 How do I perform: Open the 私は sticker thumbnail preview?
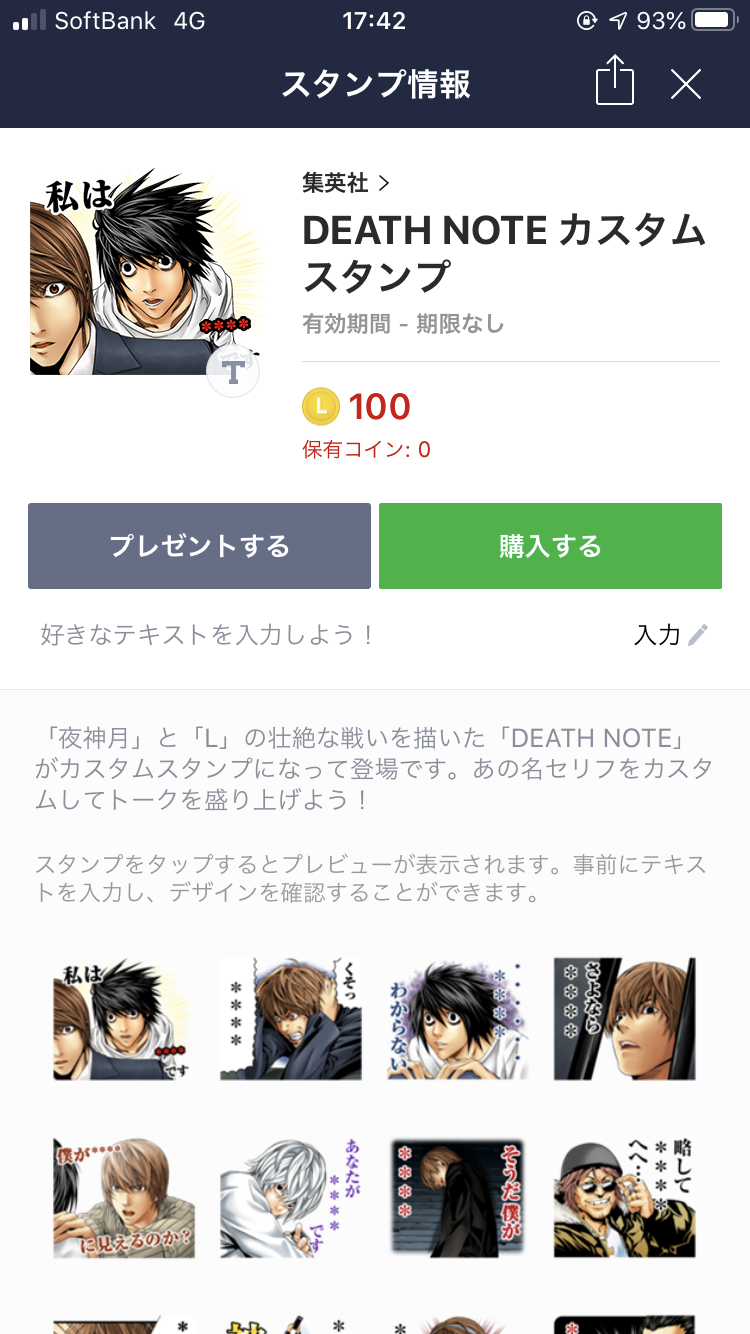(122, 1020)
